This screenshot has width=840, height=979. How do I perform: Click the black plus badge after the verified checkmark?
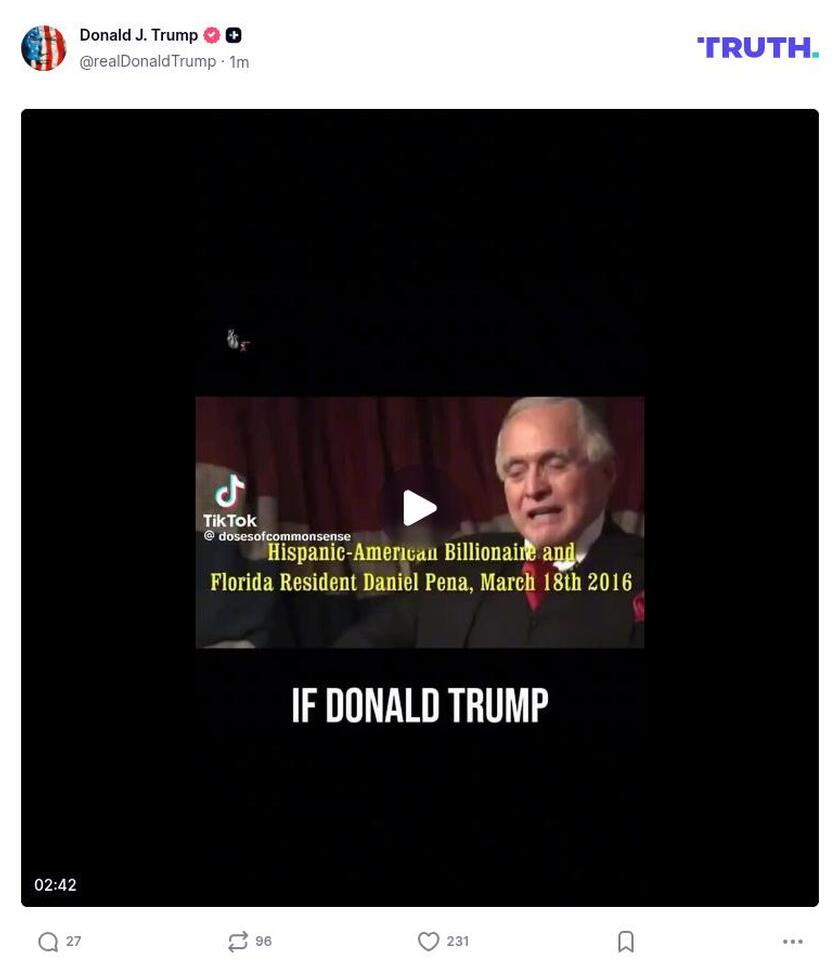tap(231, 34)
